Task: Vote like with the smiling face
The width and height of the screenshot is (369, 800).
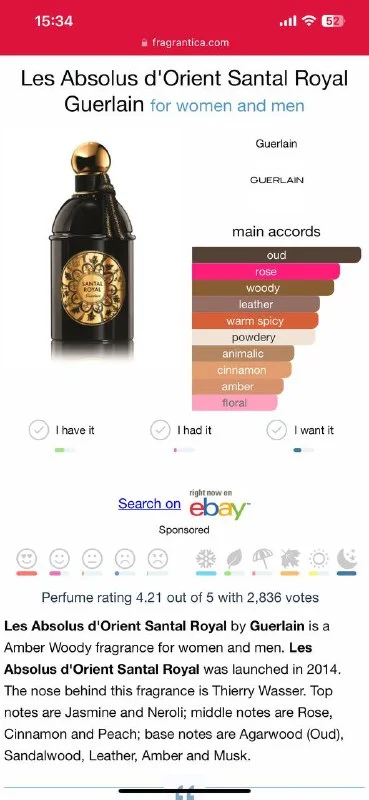Action: pos(59,559)
